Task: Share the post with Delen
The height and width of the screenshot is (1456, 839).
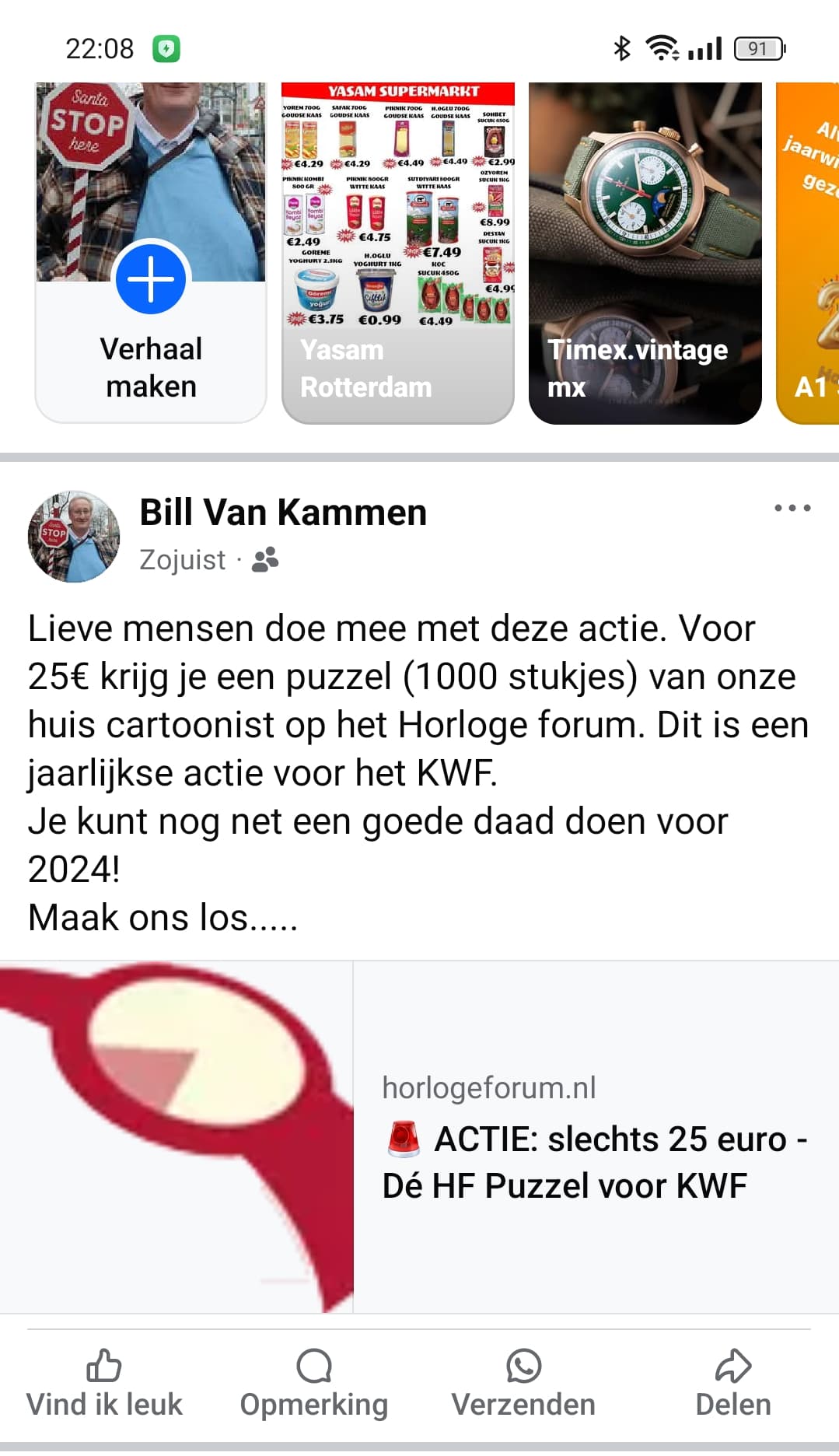Action: 733,1384
